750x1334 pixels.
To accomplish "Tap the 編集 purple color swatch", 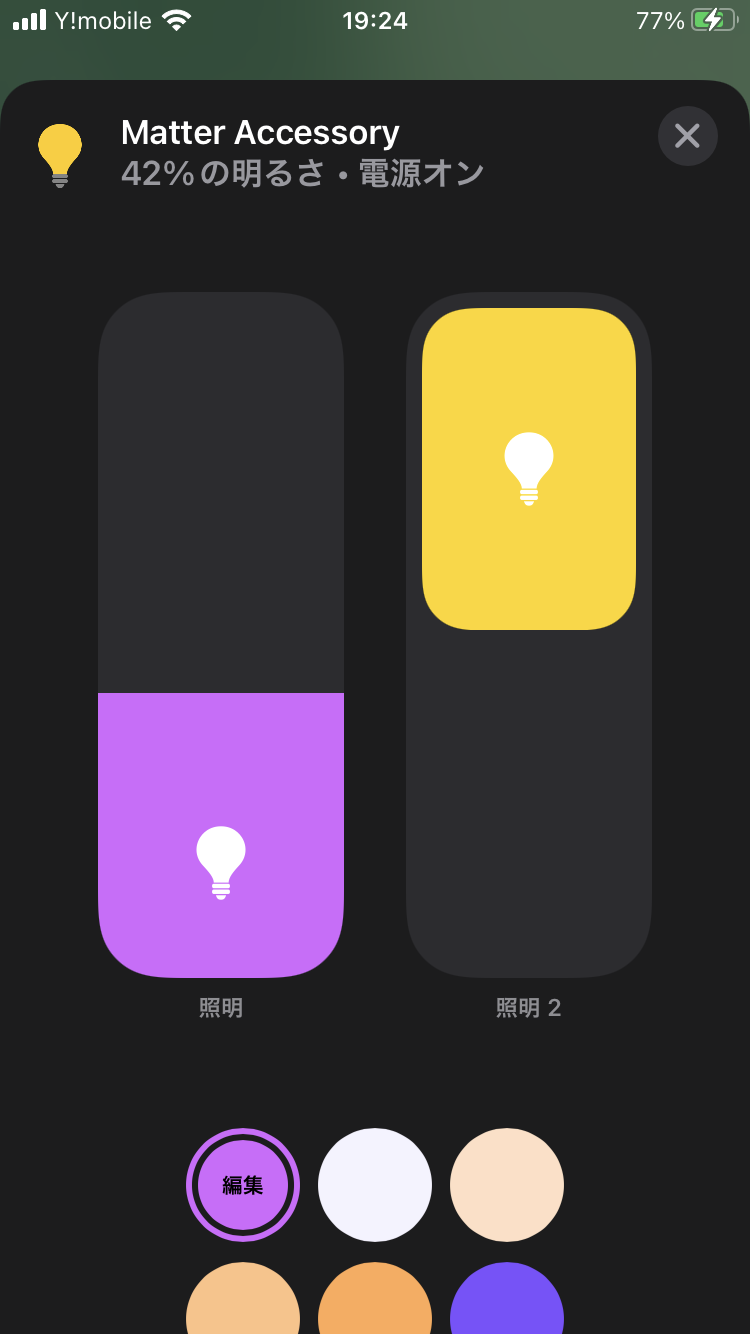I will coord(243,1185).
